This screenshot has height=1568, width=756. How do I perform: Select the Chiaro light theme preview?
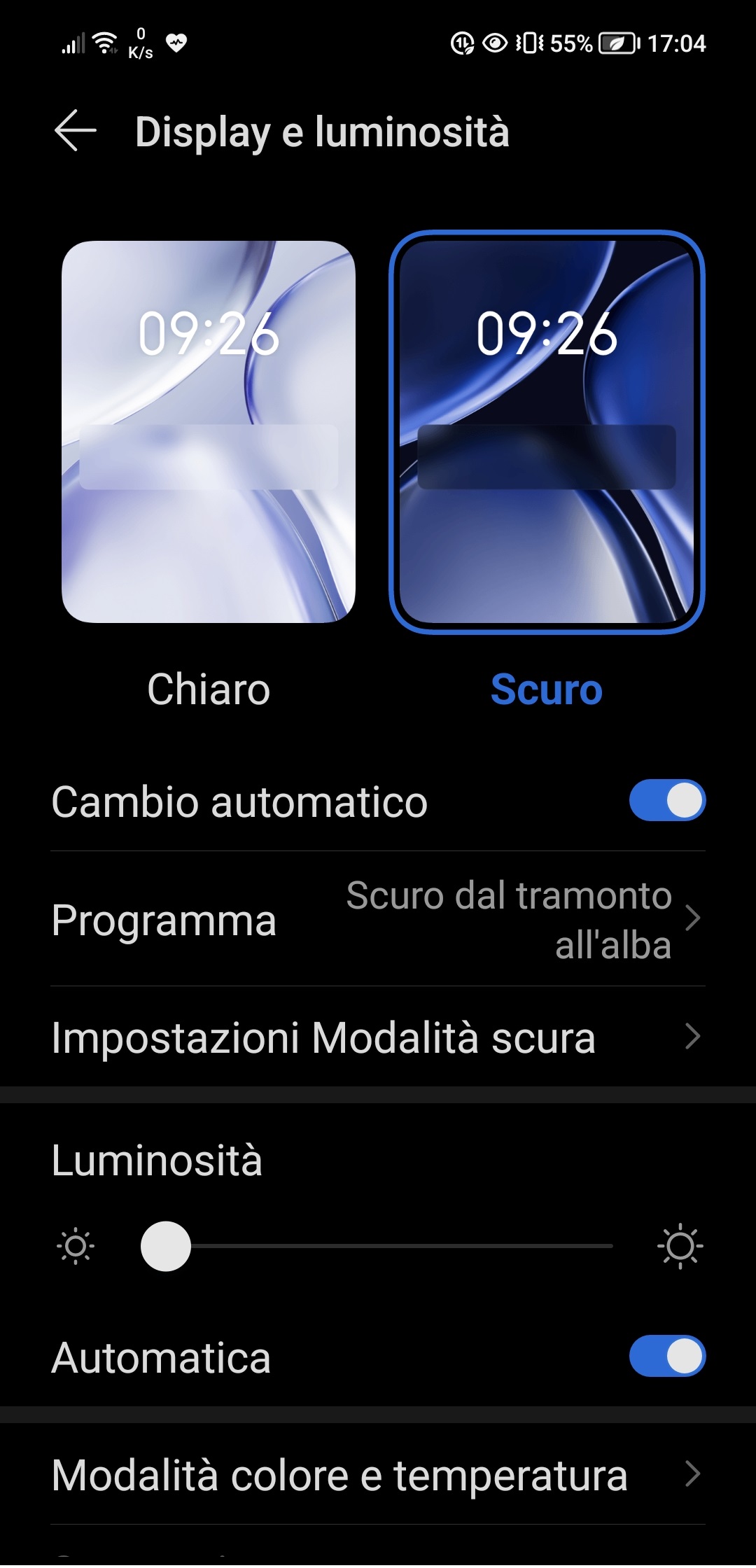tap(209, 432)
